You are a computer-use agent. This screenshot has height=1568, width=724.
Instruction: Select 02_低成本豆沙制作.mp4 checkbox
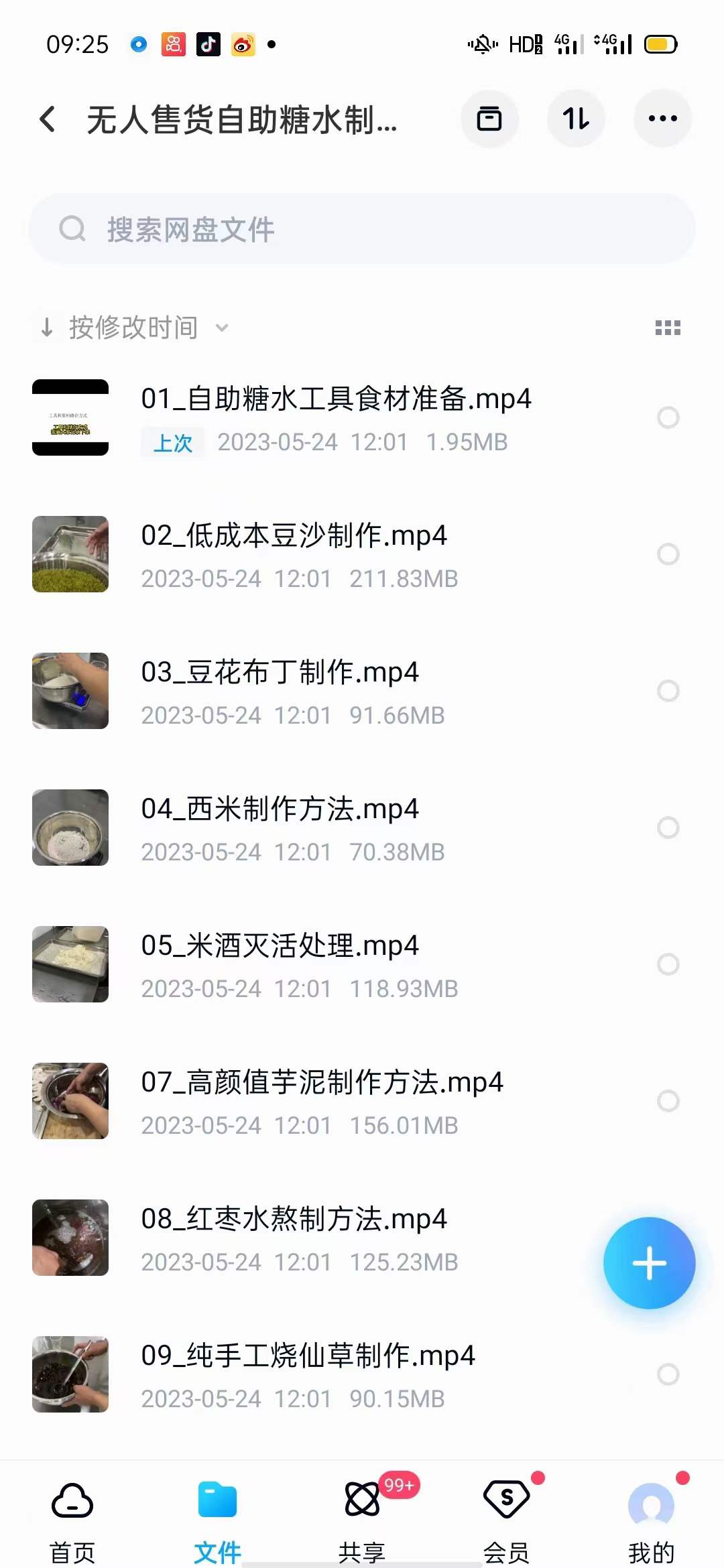point(666,555)
